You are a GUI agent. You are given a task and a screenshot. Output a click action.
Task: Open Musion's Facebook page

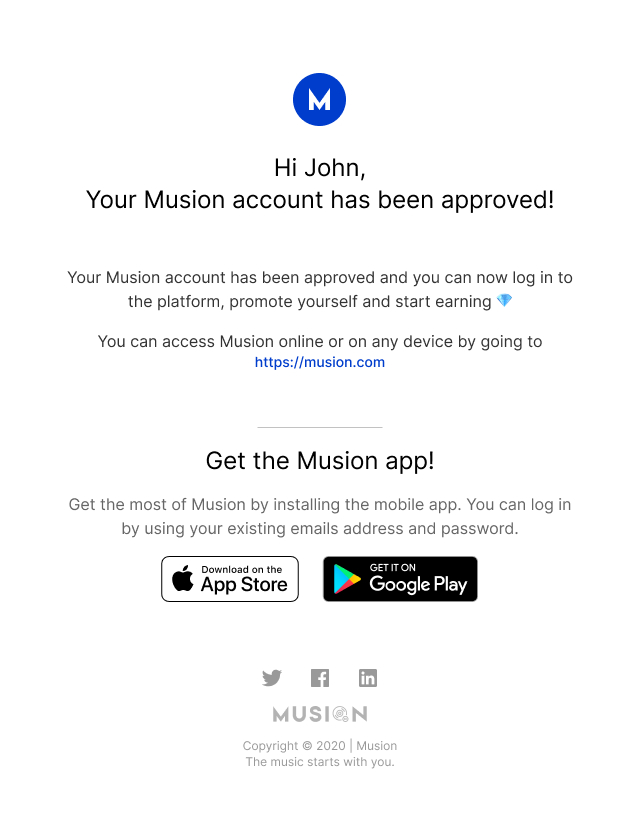click(320, 678)
